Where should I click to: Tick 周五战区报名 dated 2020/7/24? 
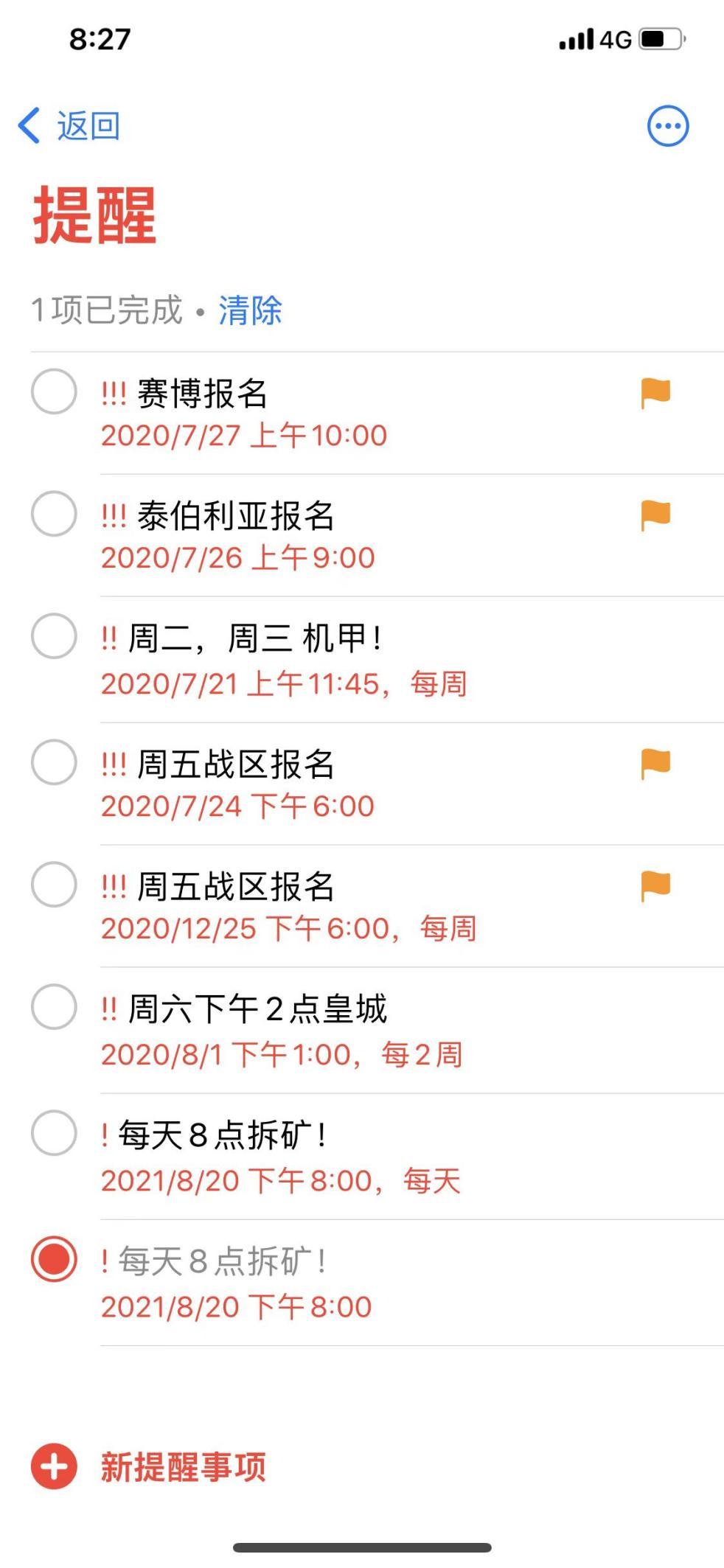point(54,762)
